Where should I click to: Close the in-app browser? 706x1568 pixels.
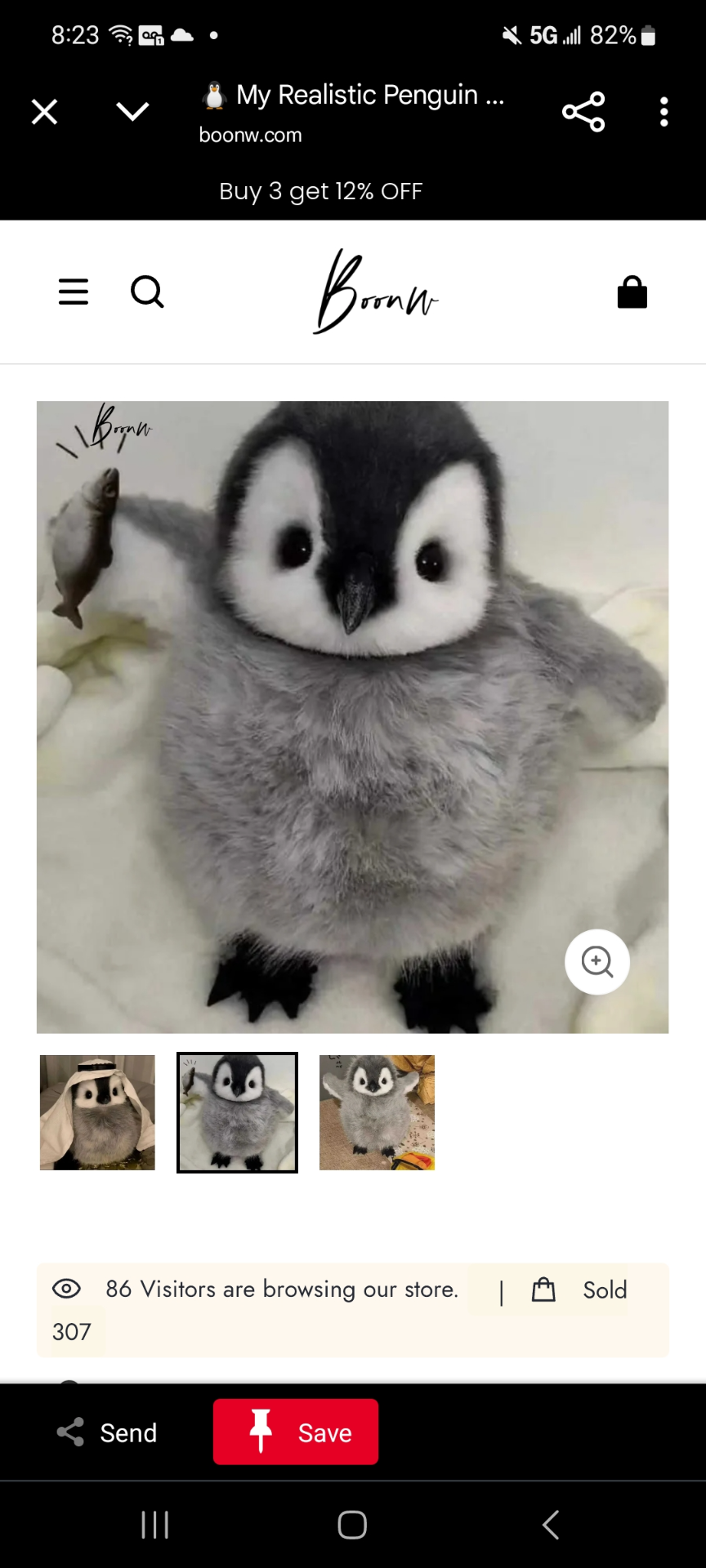(x=45, y=111)
